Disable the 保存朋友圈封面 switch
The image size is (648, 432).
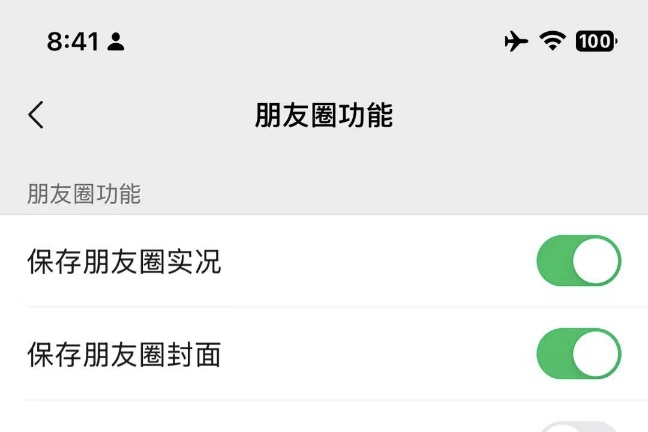click(x=578, y=354)
